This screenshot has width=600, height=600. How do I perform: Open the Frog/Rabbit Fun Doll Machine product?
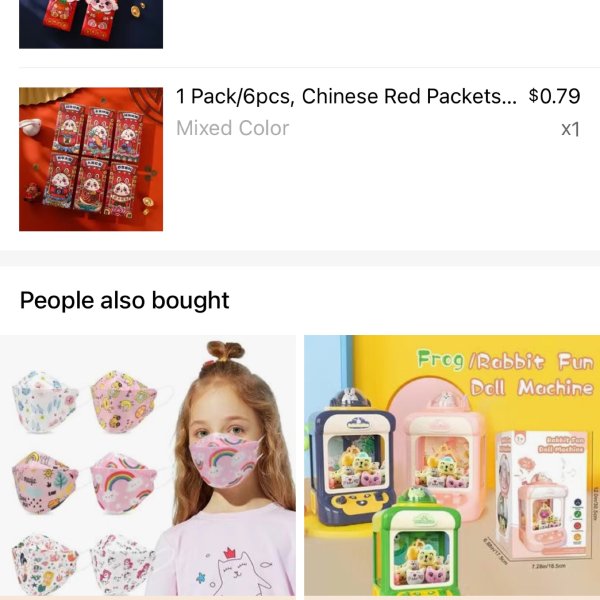pyautogui.click(x=451, y=465)
